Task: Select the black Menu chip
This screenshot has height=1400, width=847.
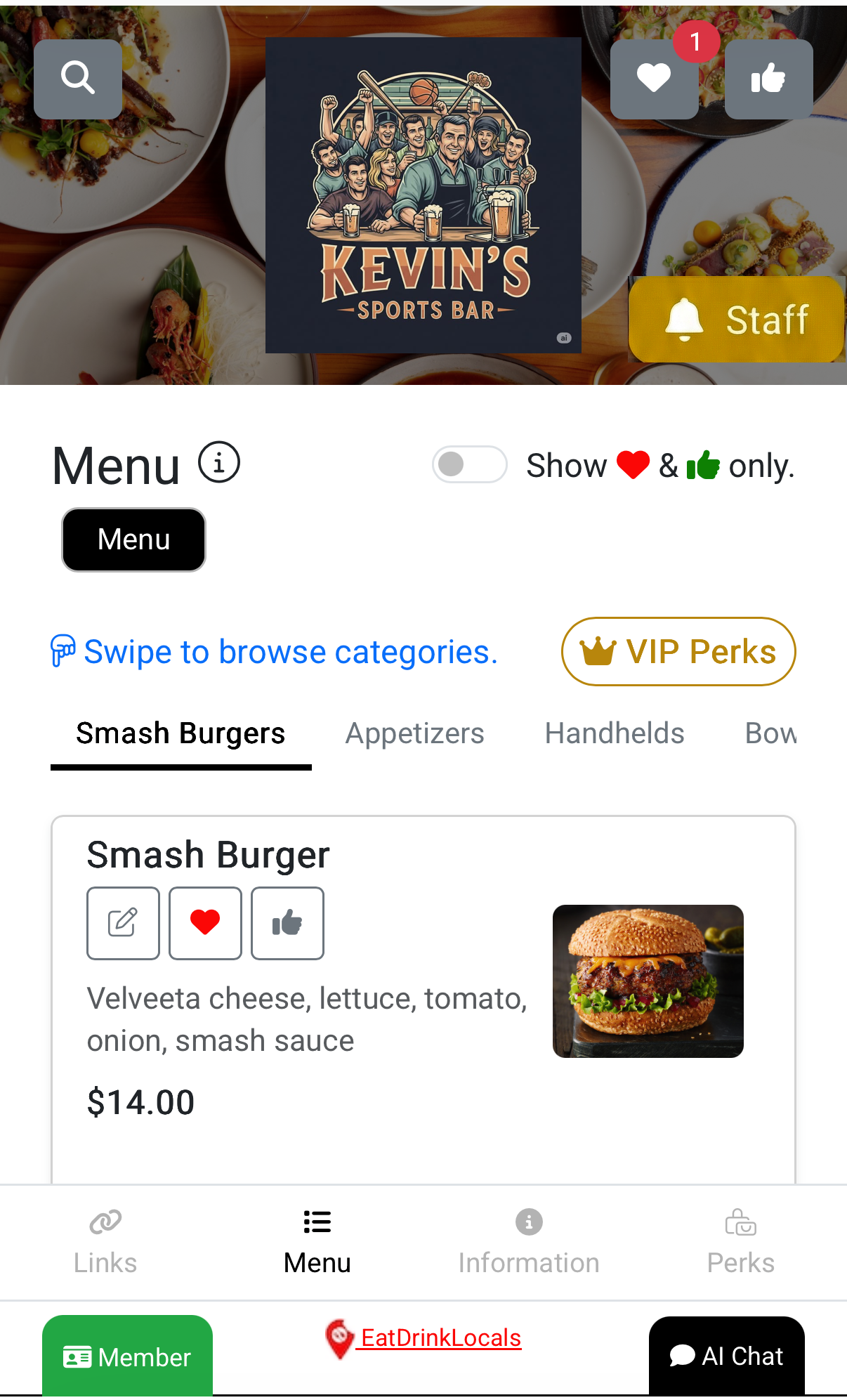Action: click(x=133, y=539)
